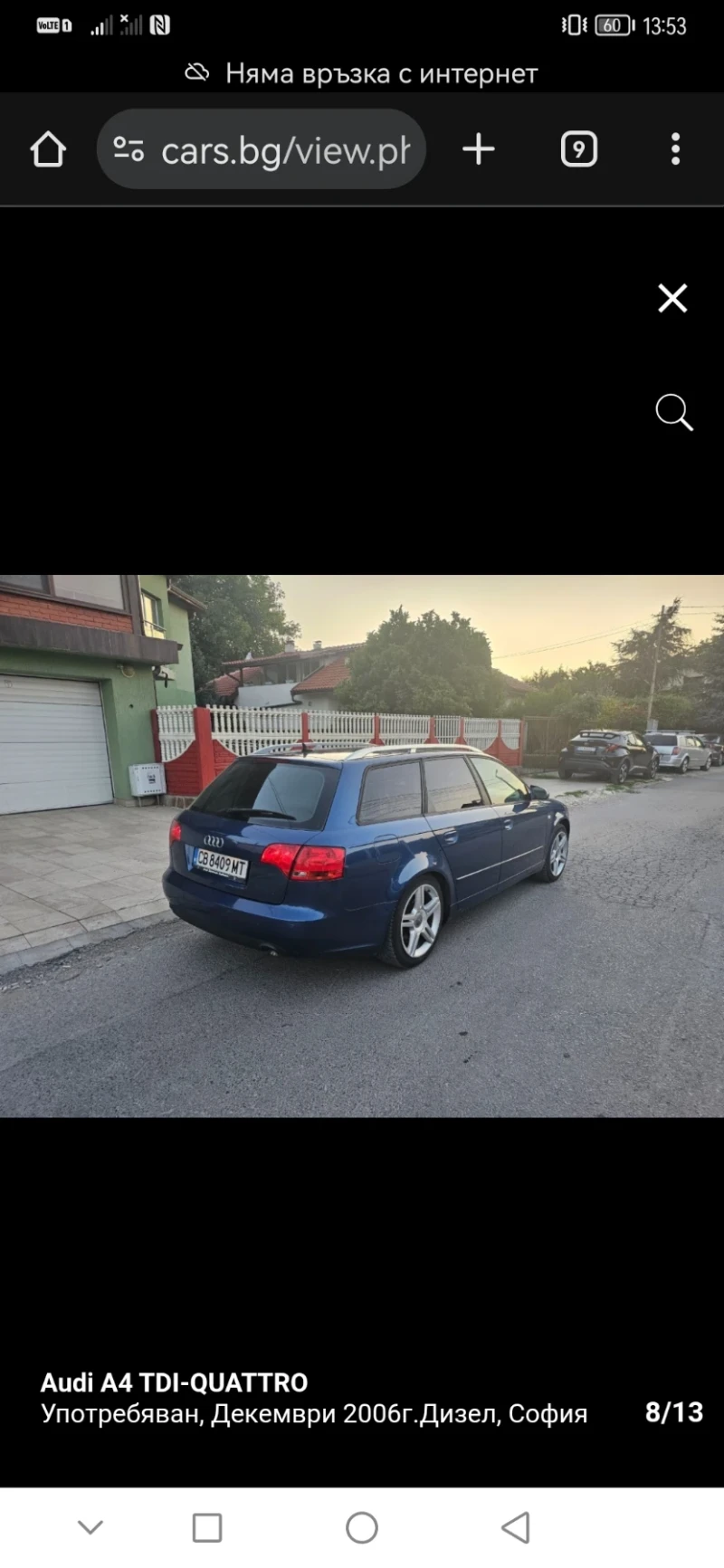The image size is (724, 1568).
Task: Tap the battery level indicator showing 60
Action: click(611, 25)
